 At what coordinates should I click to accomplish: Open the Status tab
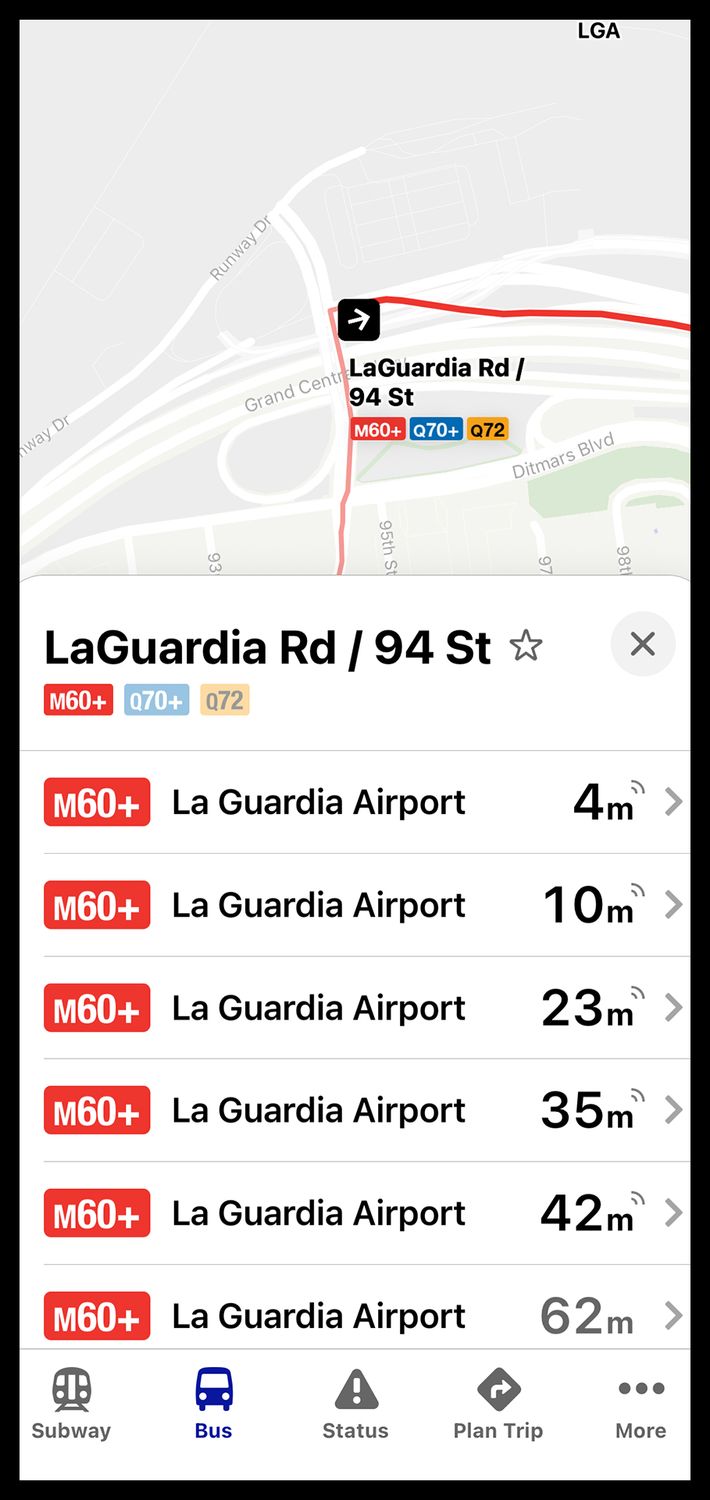pos(355,1405)
